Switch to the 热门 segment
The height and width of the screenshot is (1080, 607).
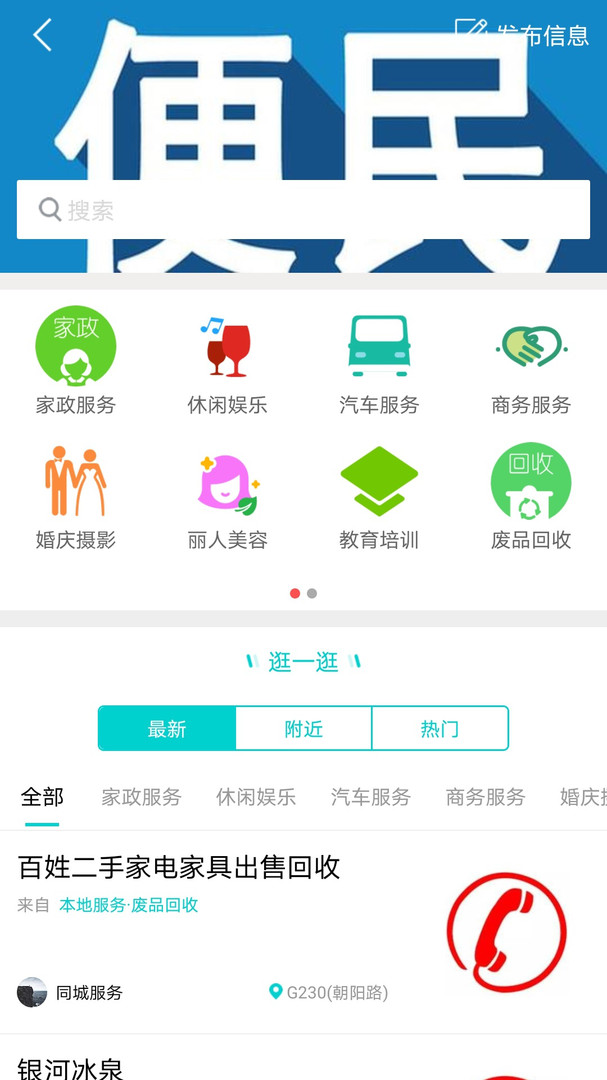[x=439, y=729]
